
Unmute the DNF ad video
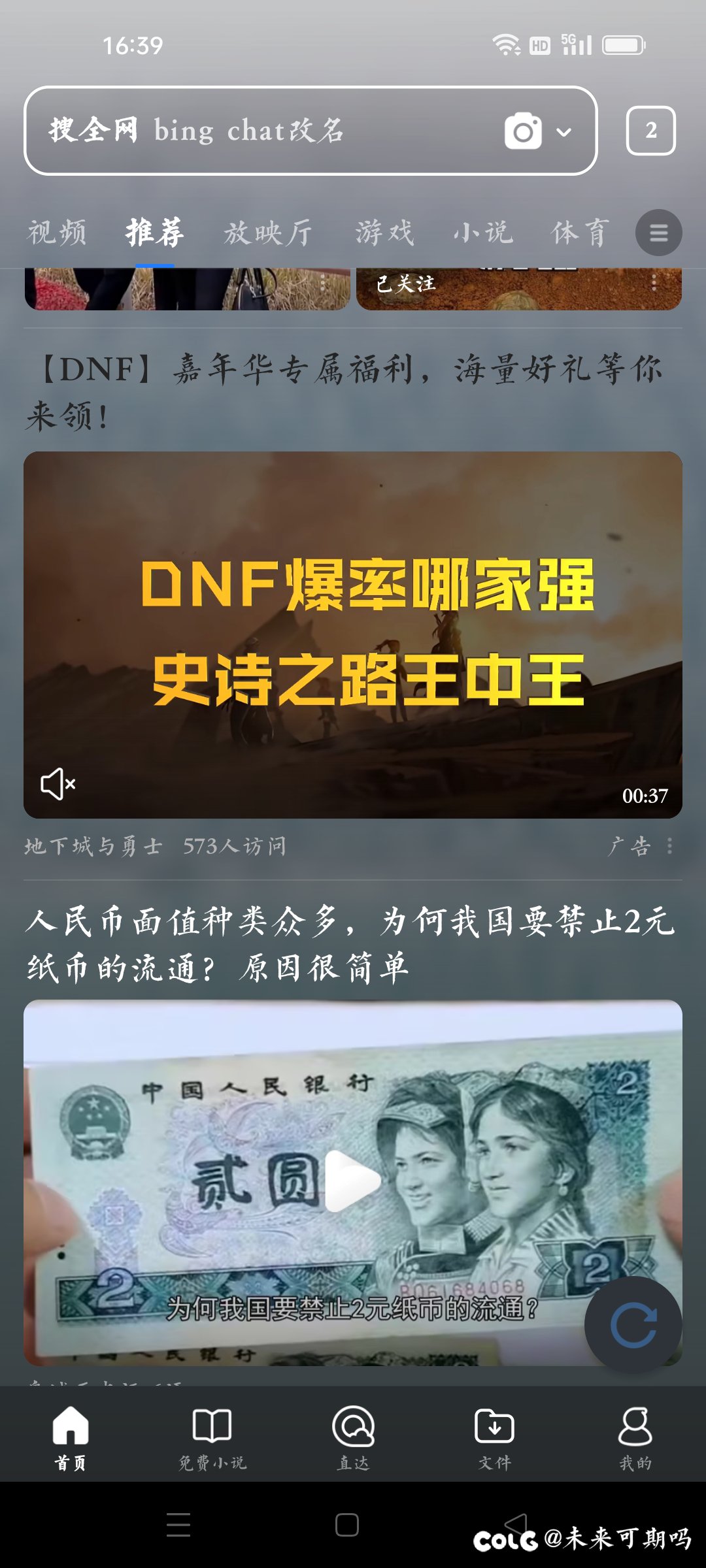[x=58, y=783]
